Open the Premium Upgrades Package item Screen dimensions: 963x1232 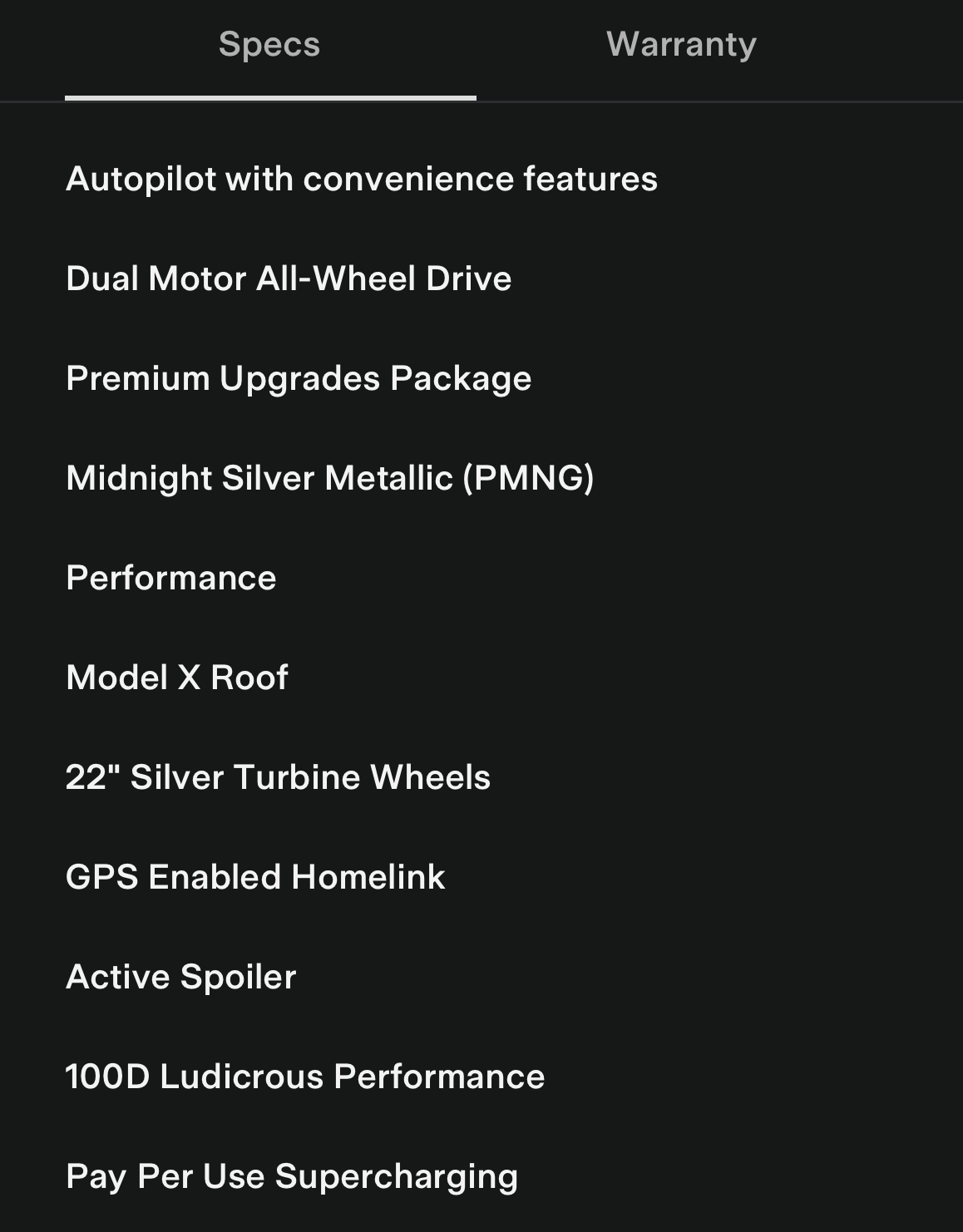[x=299, y=377]
